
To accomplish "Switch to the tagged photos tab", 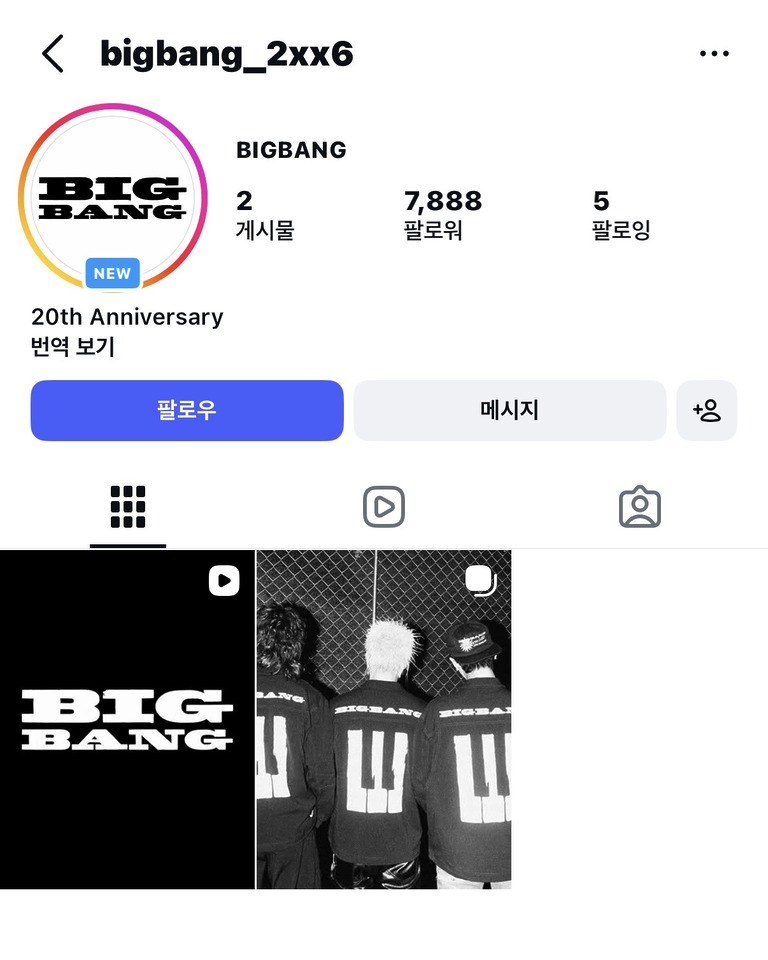I will tap(640, 507).
